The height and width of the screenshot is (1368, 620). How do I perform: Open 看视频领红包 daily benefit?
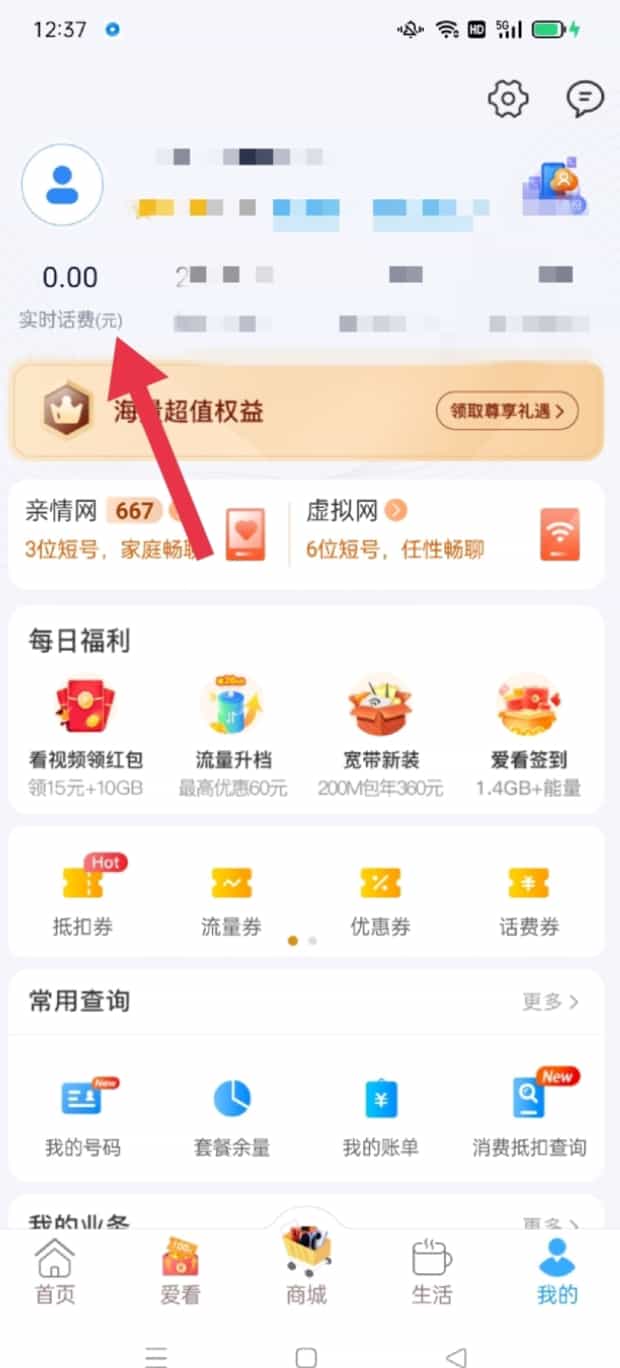click(85, 736)
